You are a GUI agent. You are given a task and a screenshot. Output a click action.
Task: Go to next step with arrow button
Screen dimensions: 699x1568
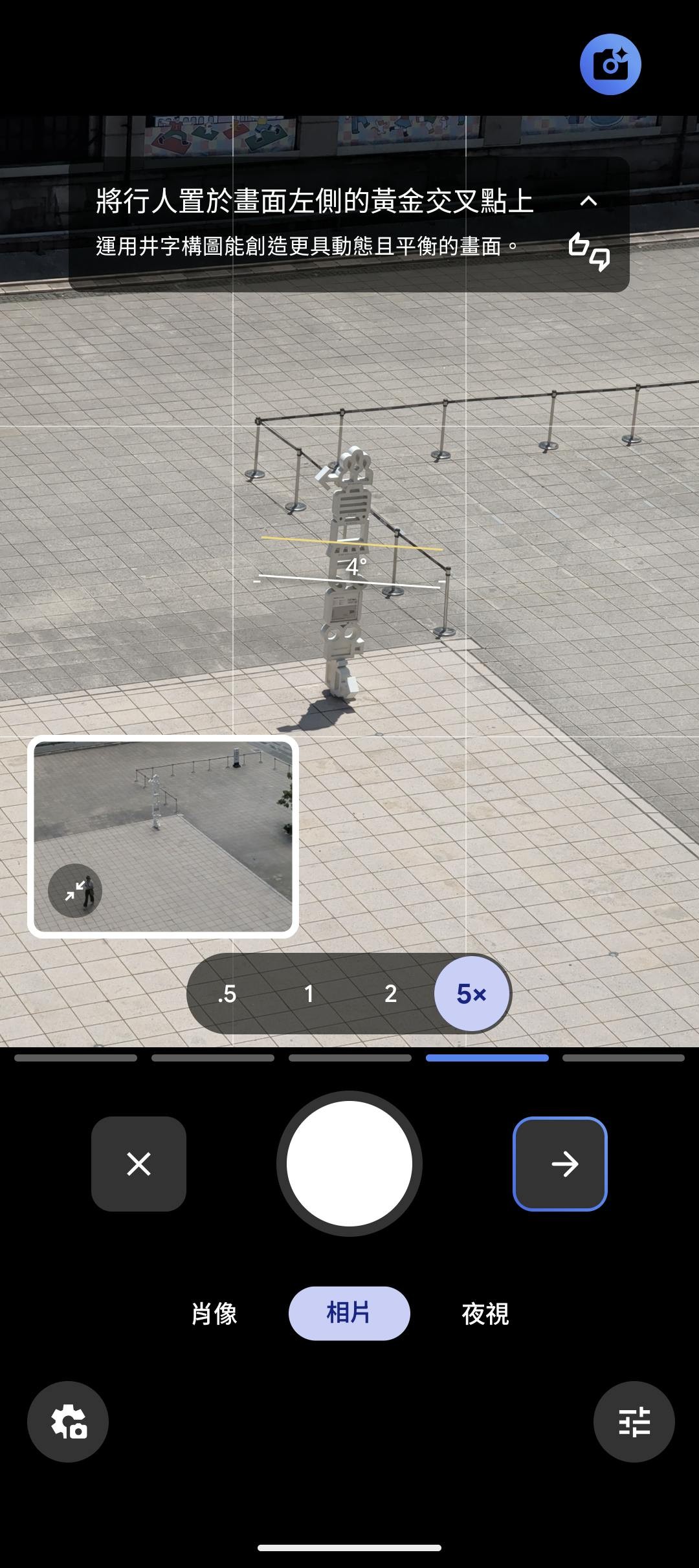point(560,1164)
